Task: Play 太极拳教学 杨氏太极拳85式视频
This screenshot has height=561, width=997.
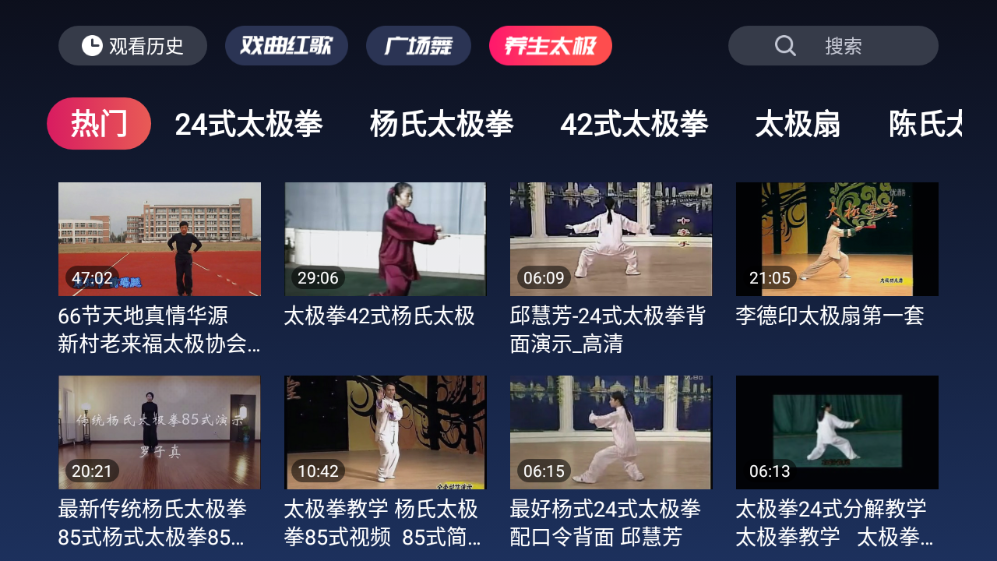Action: pyautogui.click(x=385, y=432)
